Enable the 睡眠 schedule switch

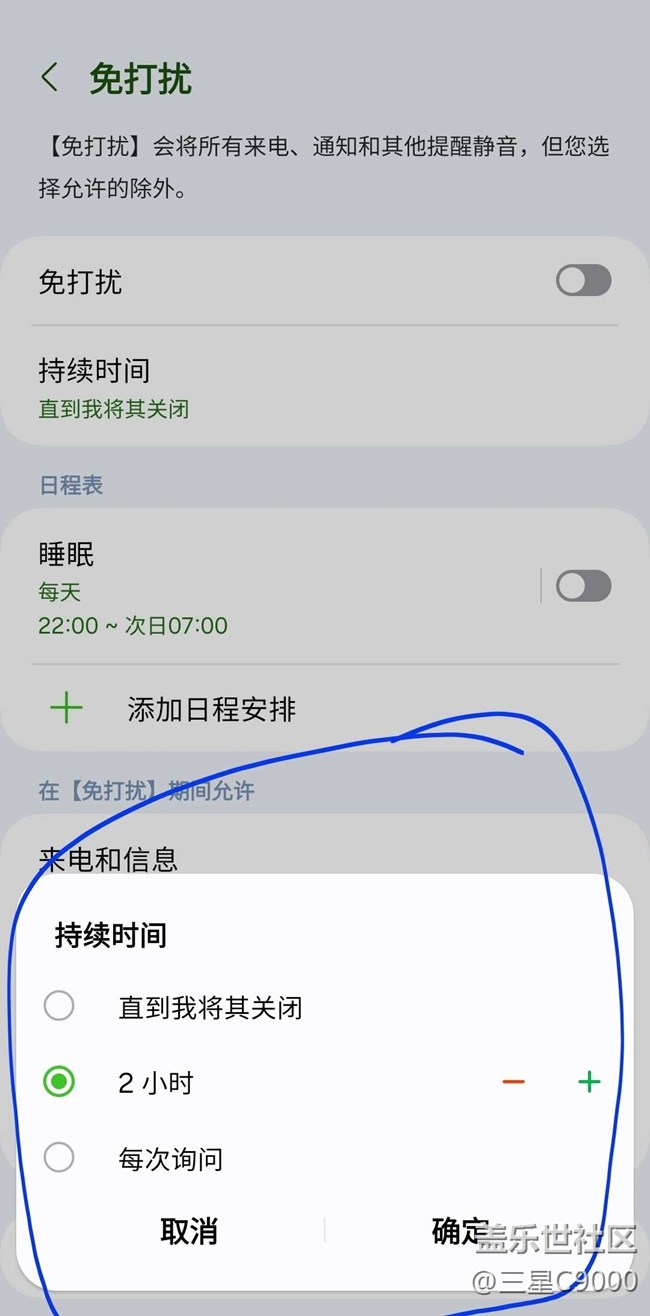583,586
